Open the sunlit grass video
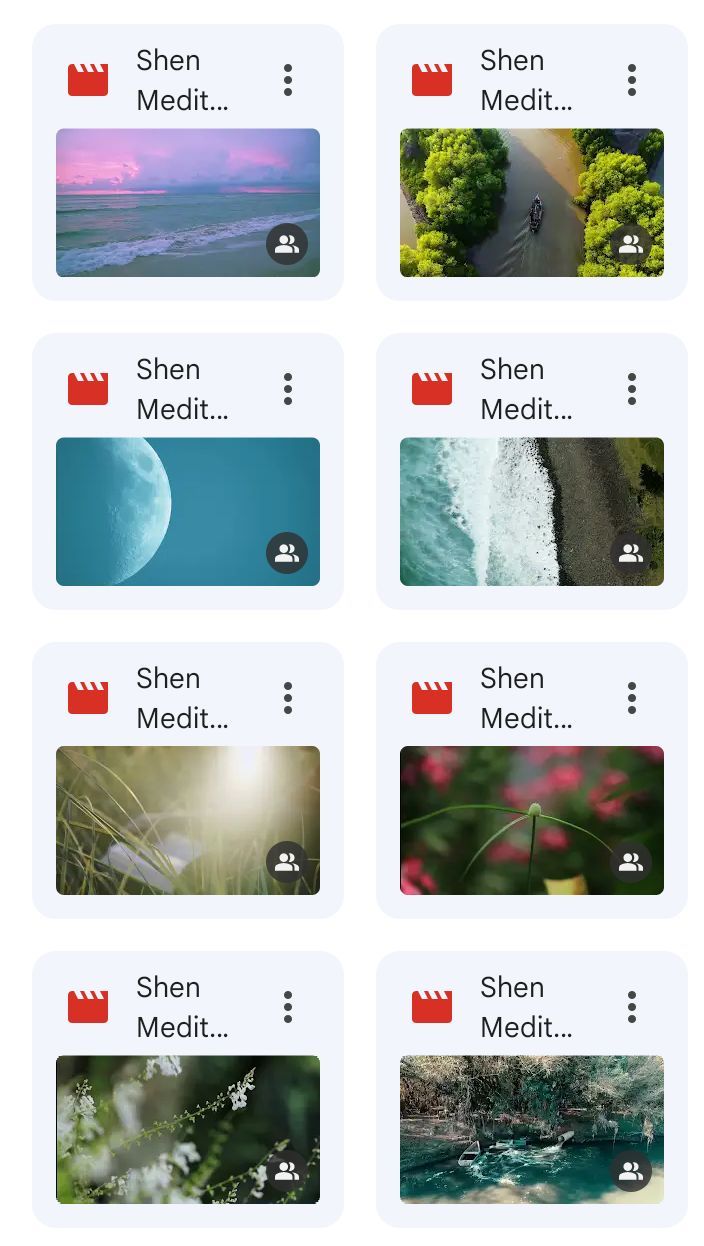Image resolution: width=704 pixels, height=1246 pixels. pyautogui.click(x=187, y=820)
